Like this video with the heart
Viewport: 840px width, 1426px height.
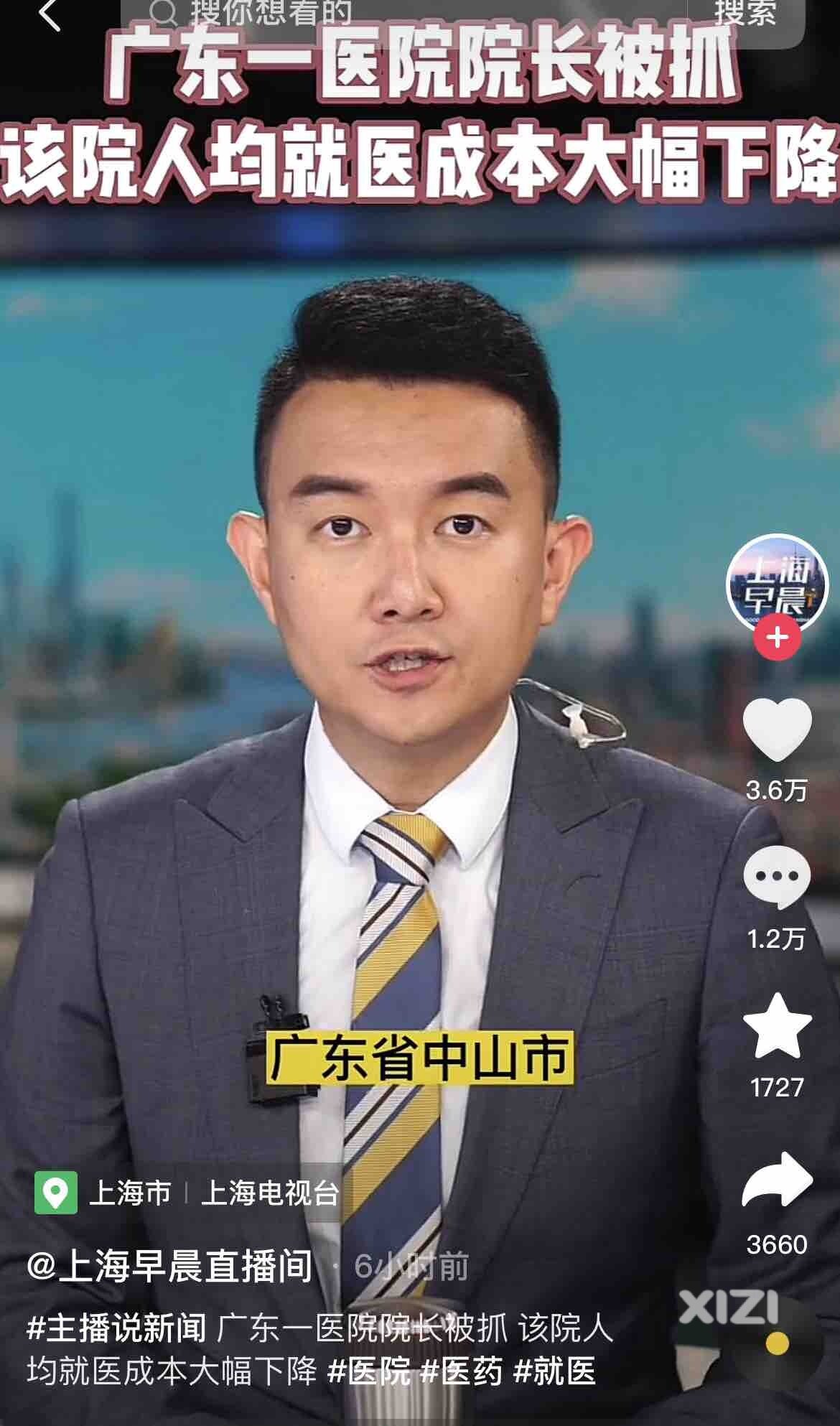tap(777, 729)
